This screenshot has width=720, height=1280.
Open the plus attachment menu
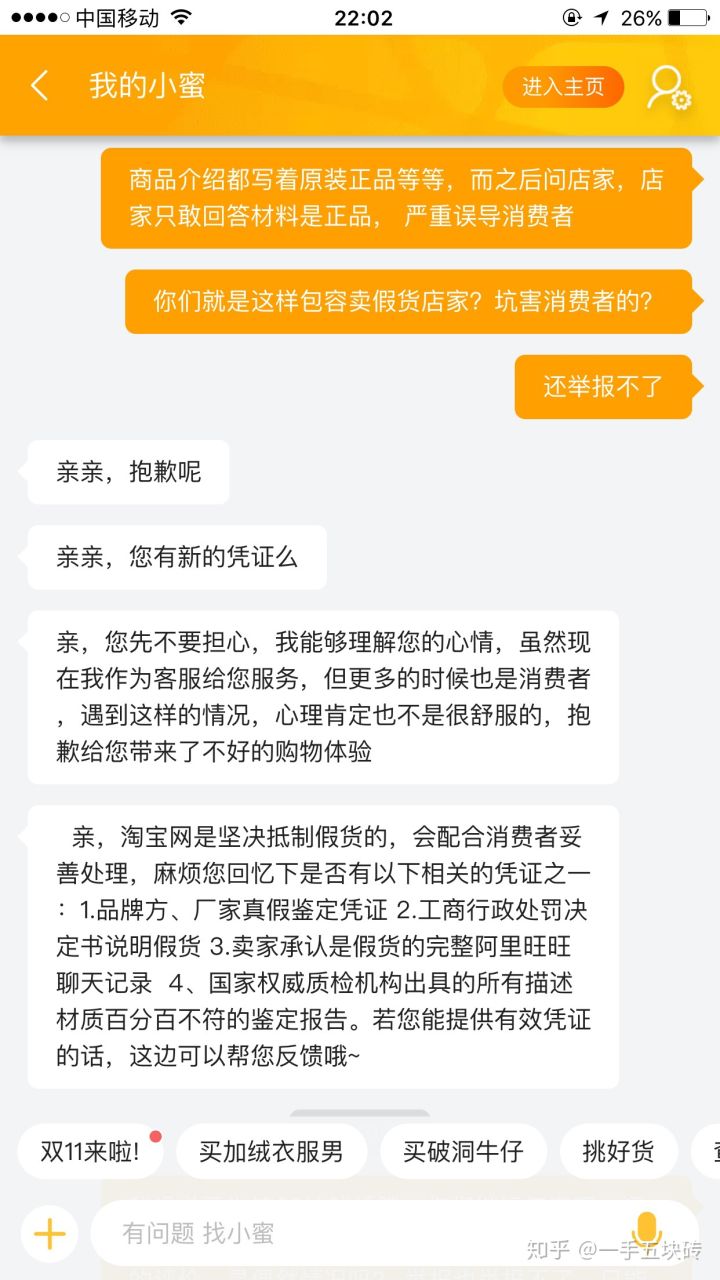[x=48, y=1234]
